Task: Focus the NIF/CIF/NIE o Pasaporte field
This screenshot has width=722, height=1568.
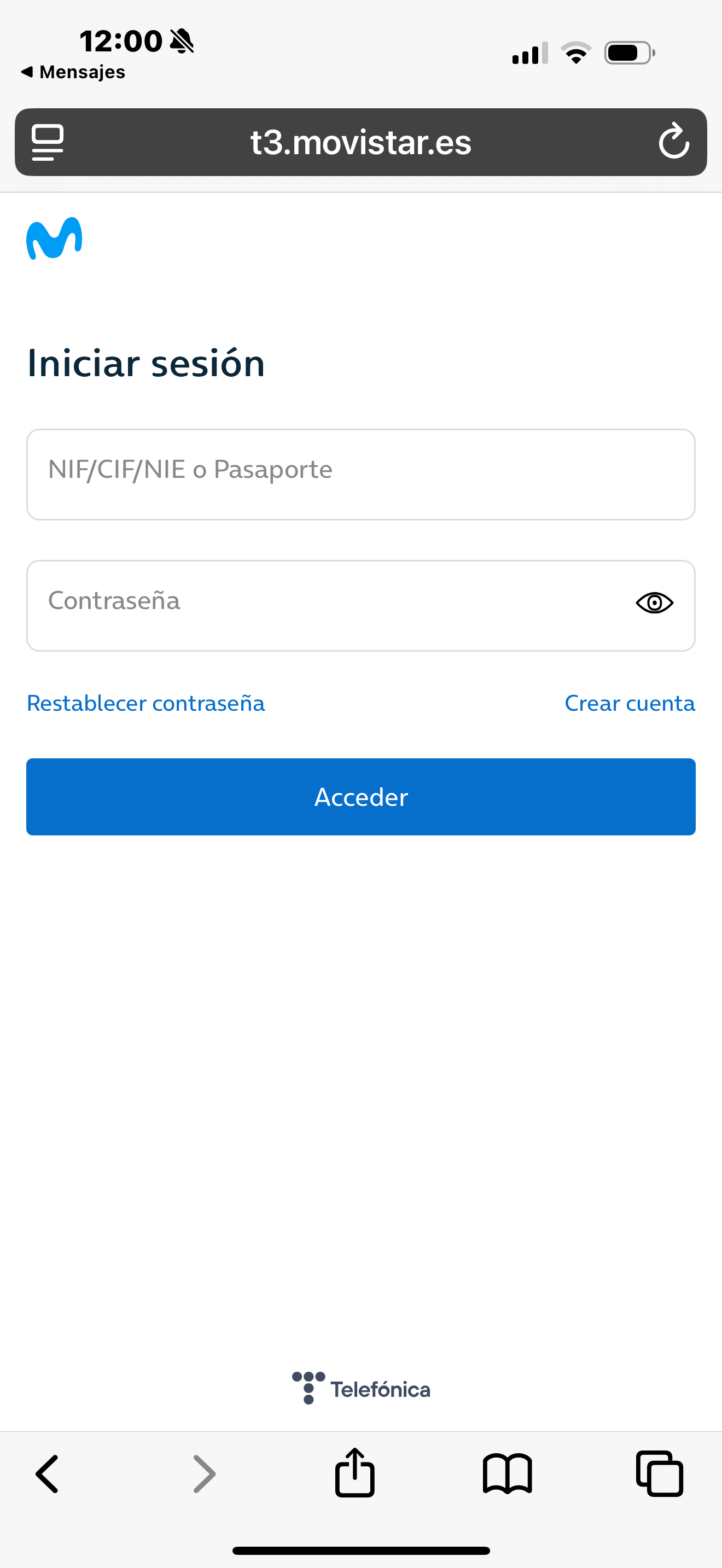Action: click(360, 474)
